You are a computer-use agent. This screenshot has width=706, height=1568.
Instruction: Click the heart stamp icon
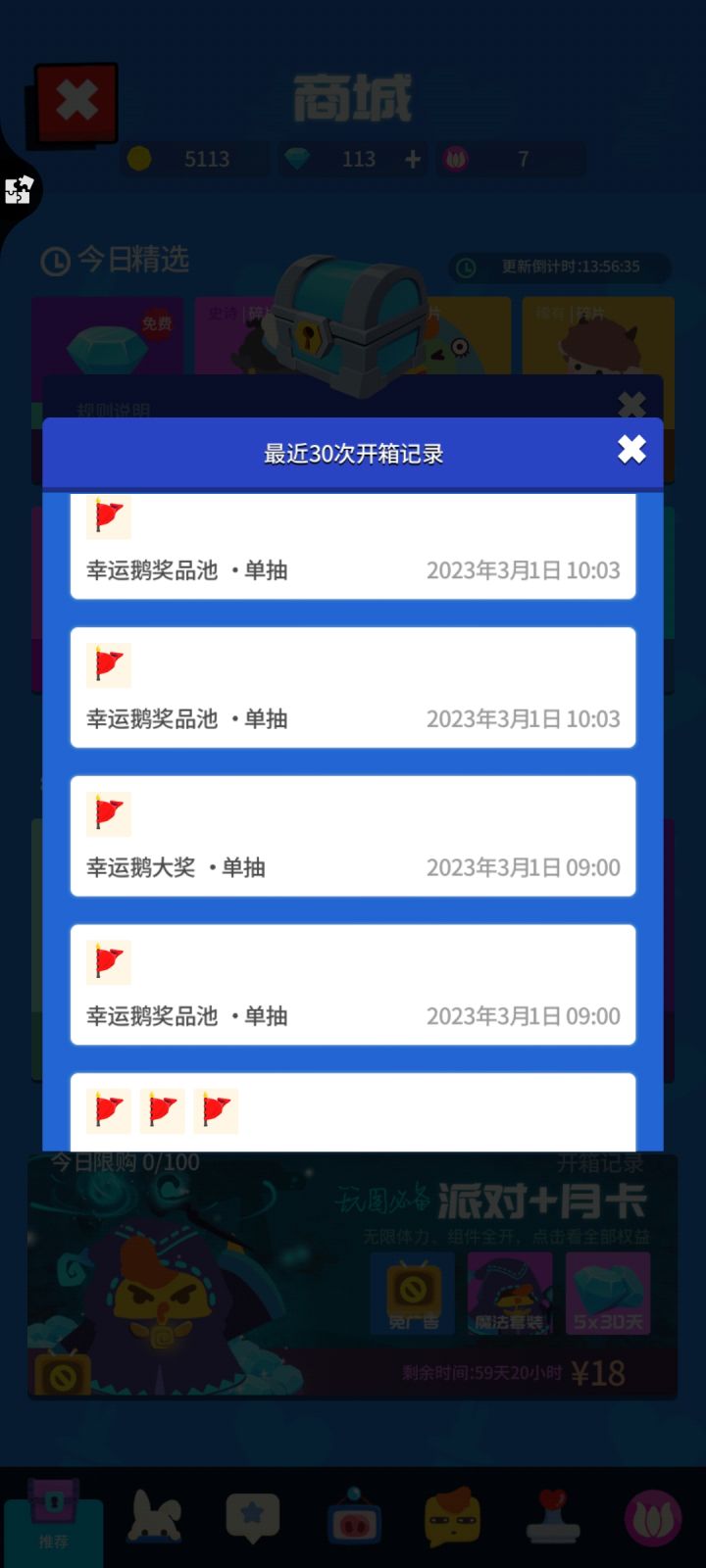[x=554, y=1514]
